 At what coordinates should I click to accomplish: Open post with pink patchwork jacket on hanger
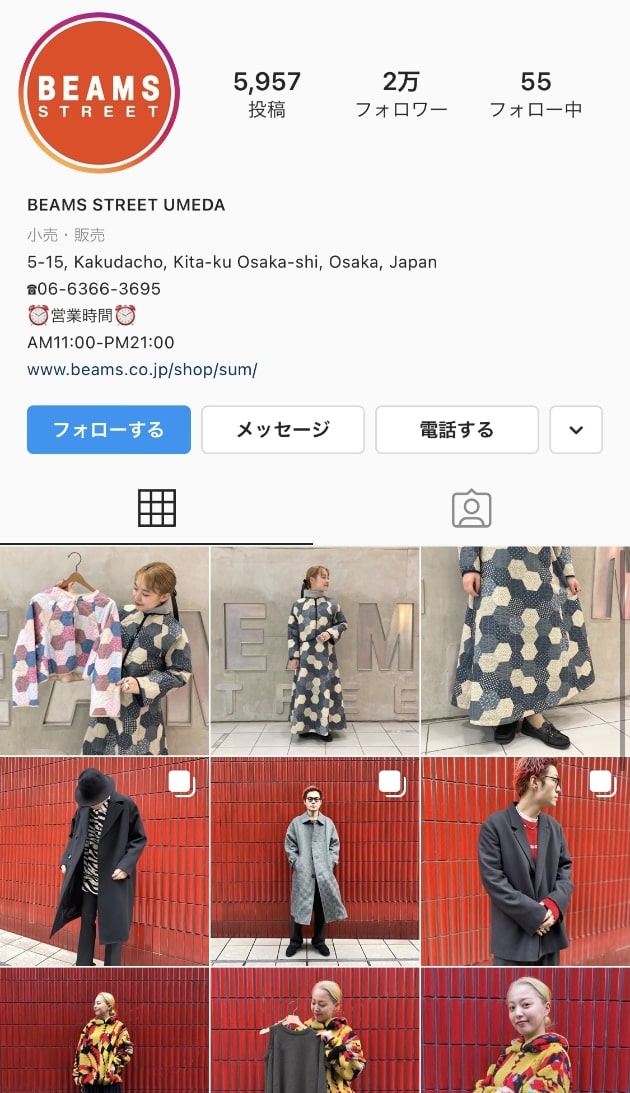[x=104, y=650]
